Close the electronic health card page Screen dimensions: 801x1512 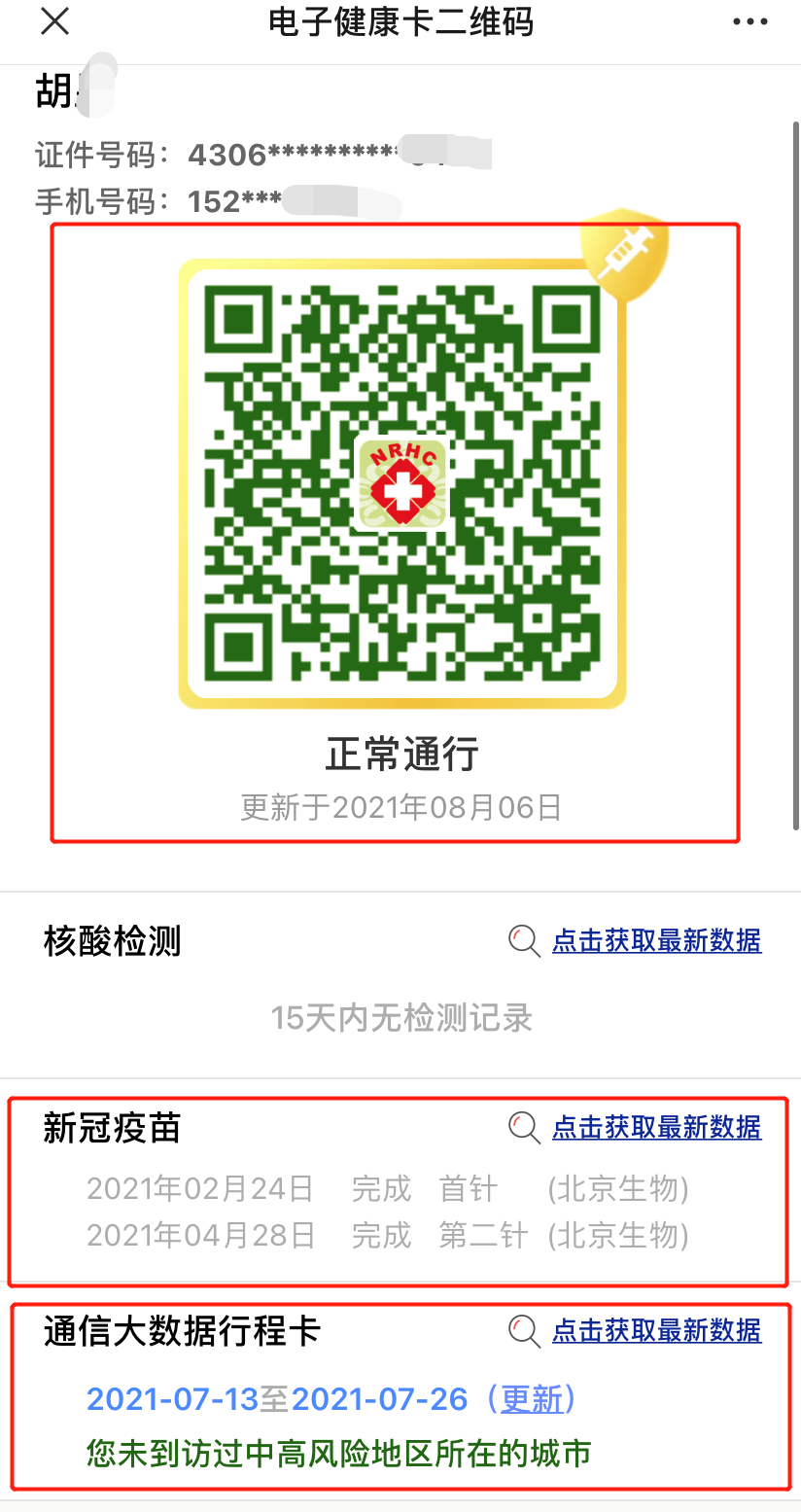55,22
